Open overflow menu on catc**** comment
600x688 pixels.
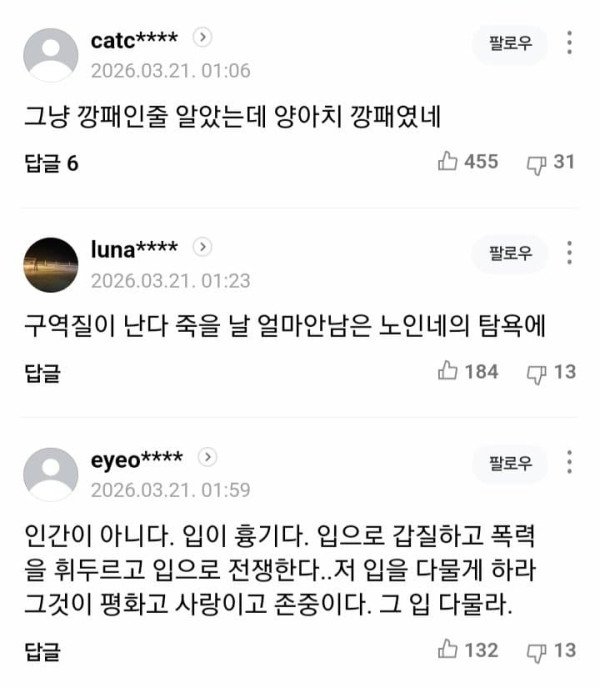click(x=569, y=44)
